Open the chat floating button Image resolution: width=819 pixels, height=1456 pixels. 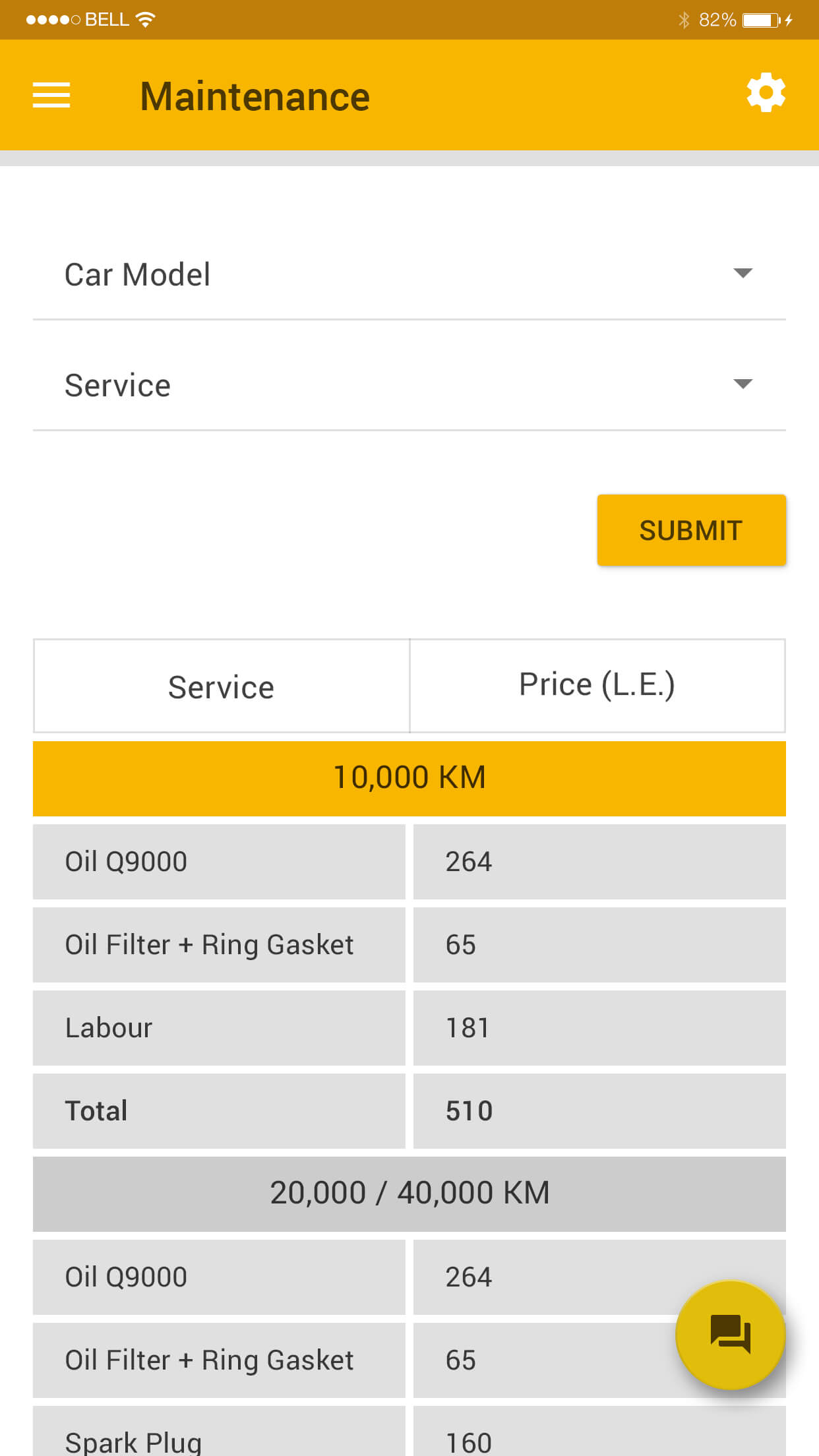coord(731,1335)
